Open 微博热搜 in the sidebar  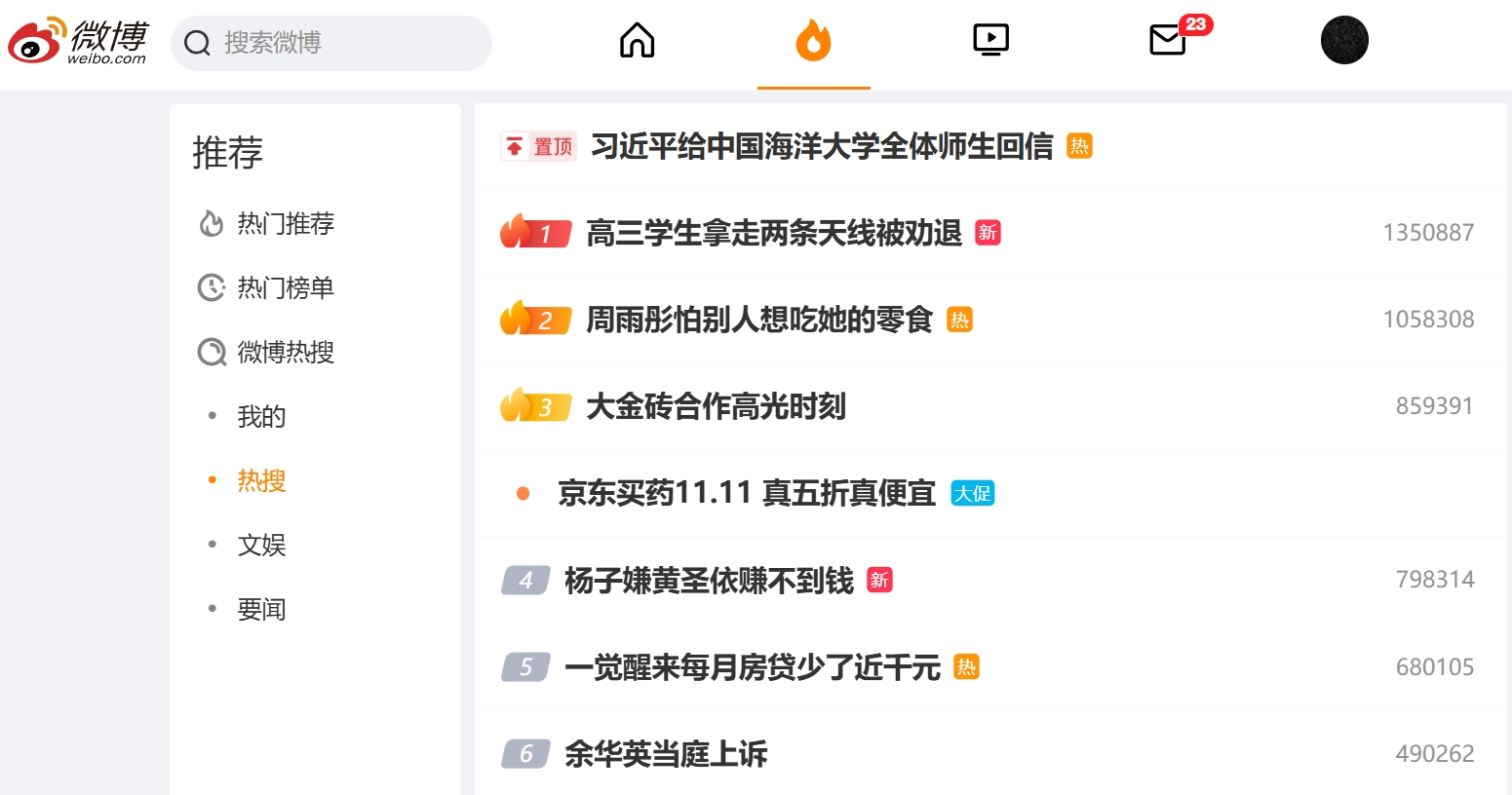pyautogui.click(x=285, y=353)
